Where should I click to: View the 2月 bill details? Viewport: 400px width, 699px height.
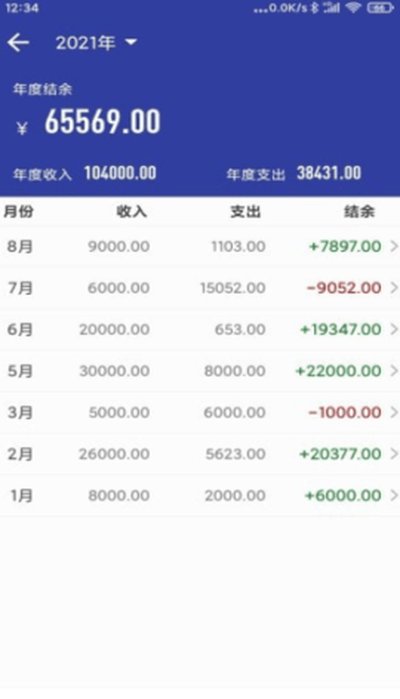(x=200, y=454)
